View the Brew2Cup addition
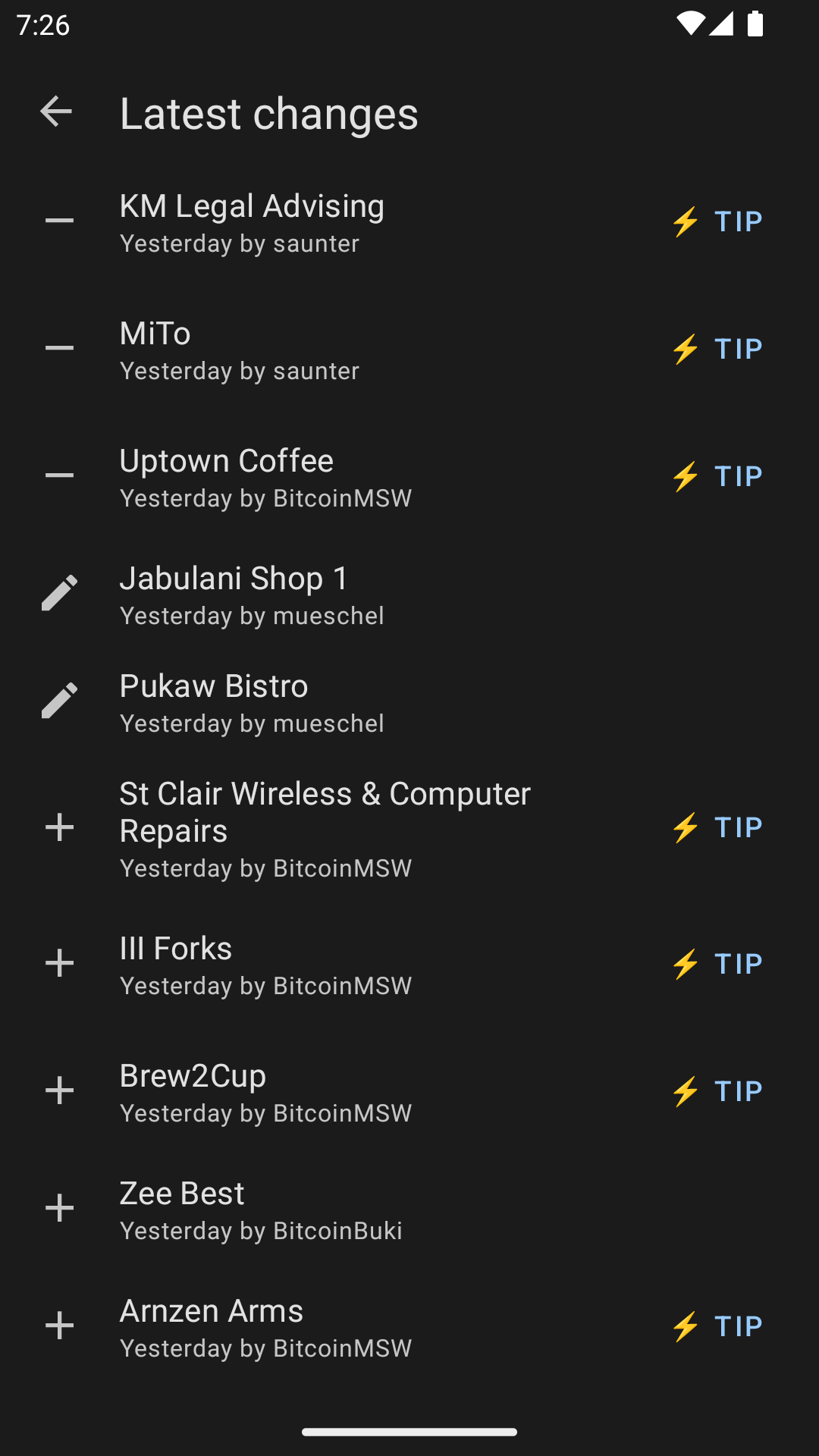Image resolution: width=819 pixels, height=1456 pixels. (x=409, y=1091)
